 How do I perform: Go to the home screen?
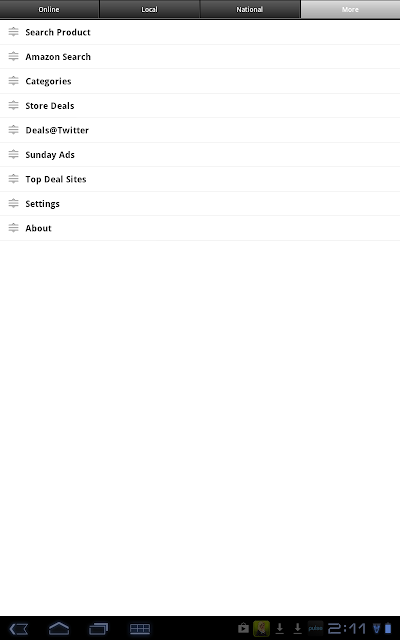pos(59,629)
